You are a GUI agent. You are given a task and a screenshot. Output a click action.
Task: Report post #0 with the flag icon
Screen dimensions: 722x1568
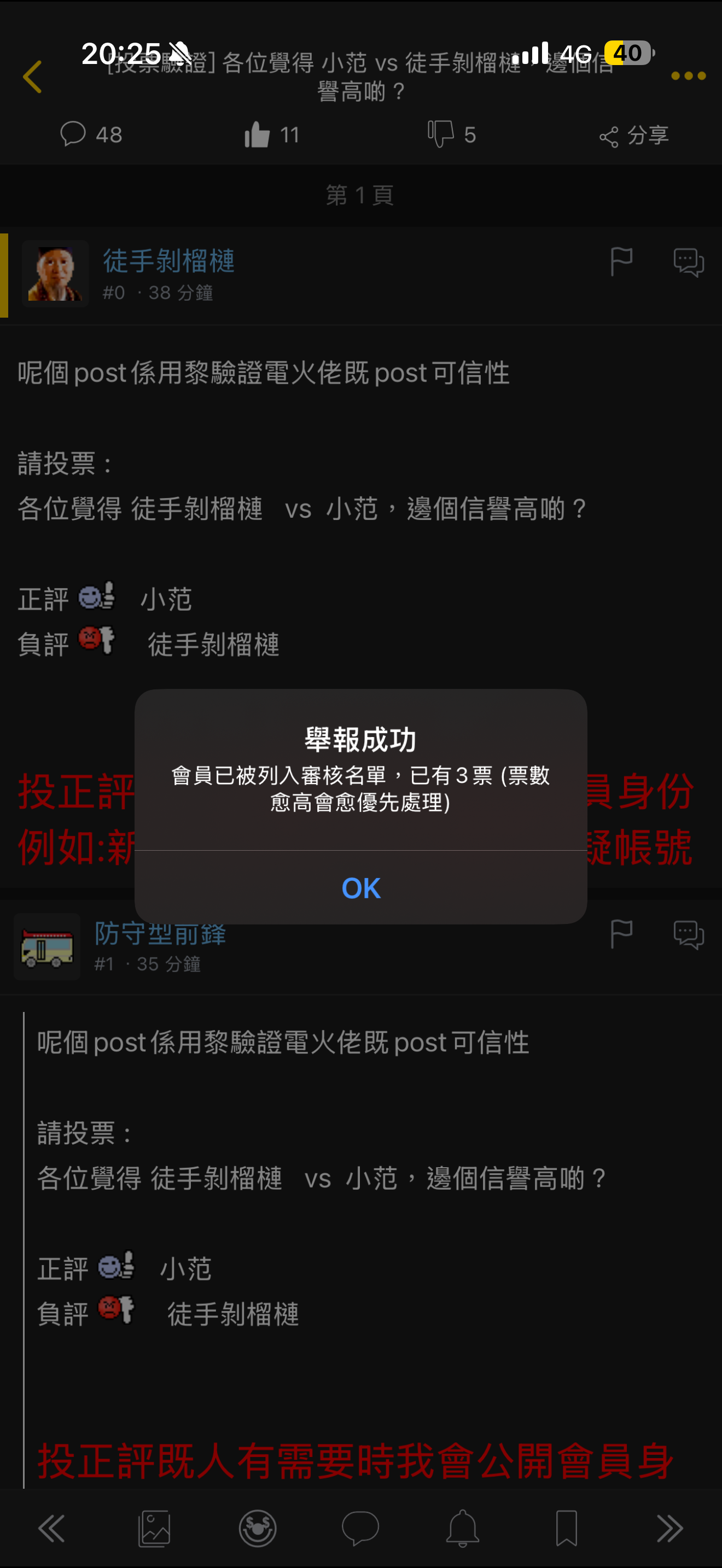[x=621, y=262]
